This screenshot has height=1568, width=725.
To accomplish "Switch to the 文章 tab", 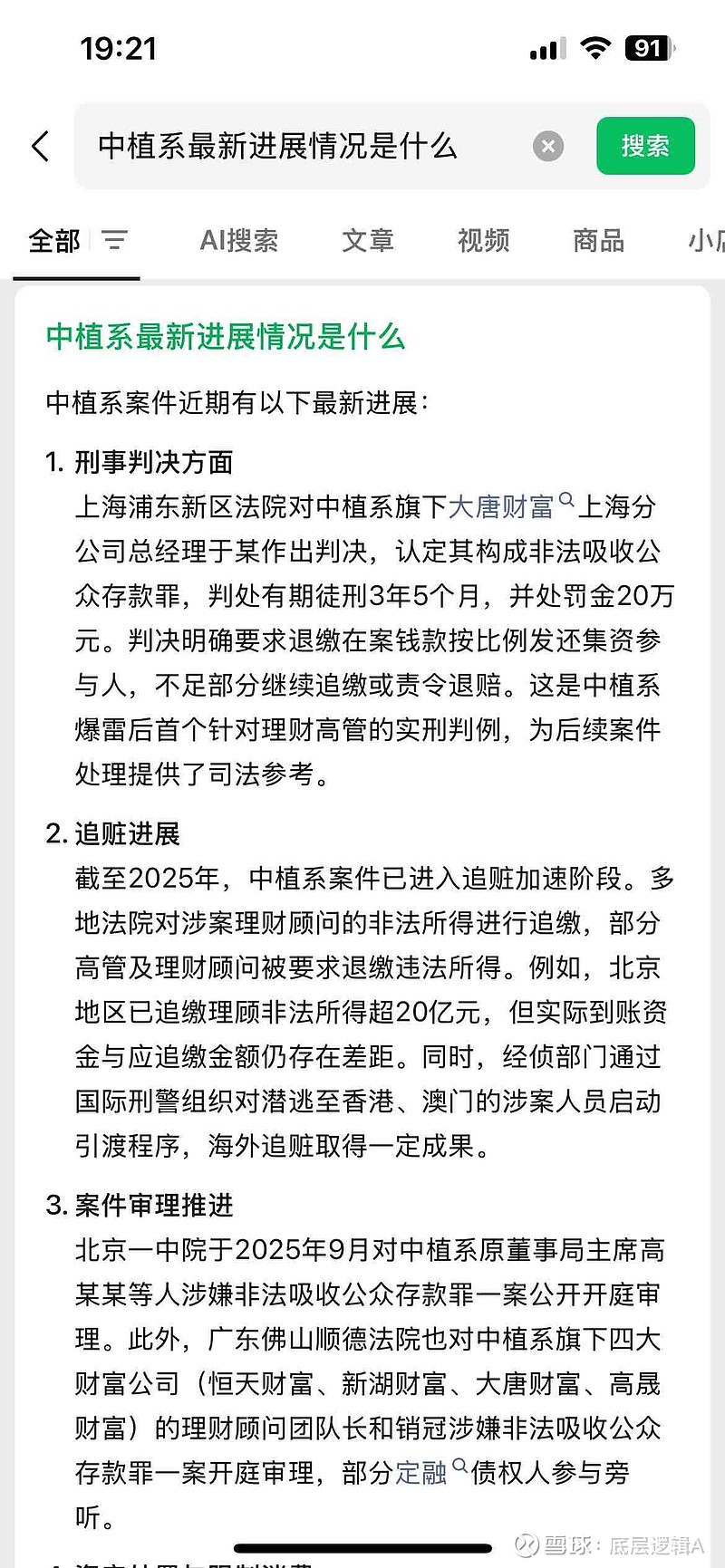I will coord(368,241).
